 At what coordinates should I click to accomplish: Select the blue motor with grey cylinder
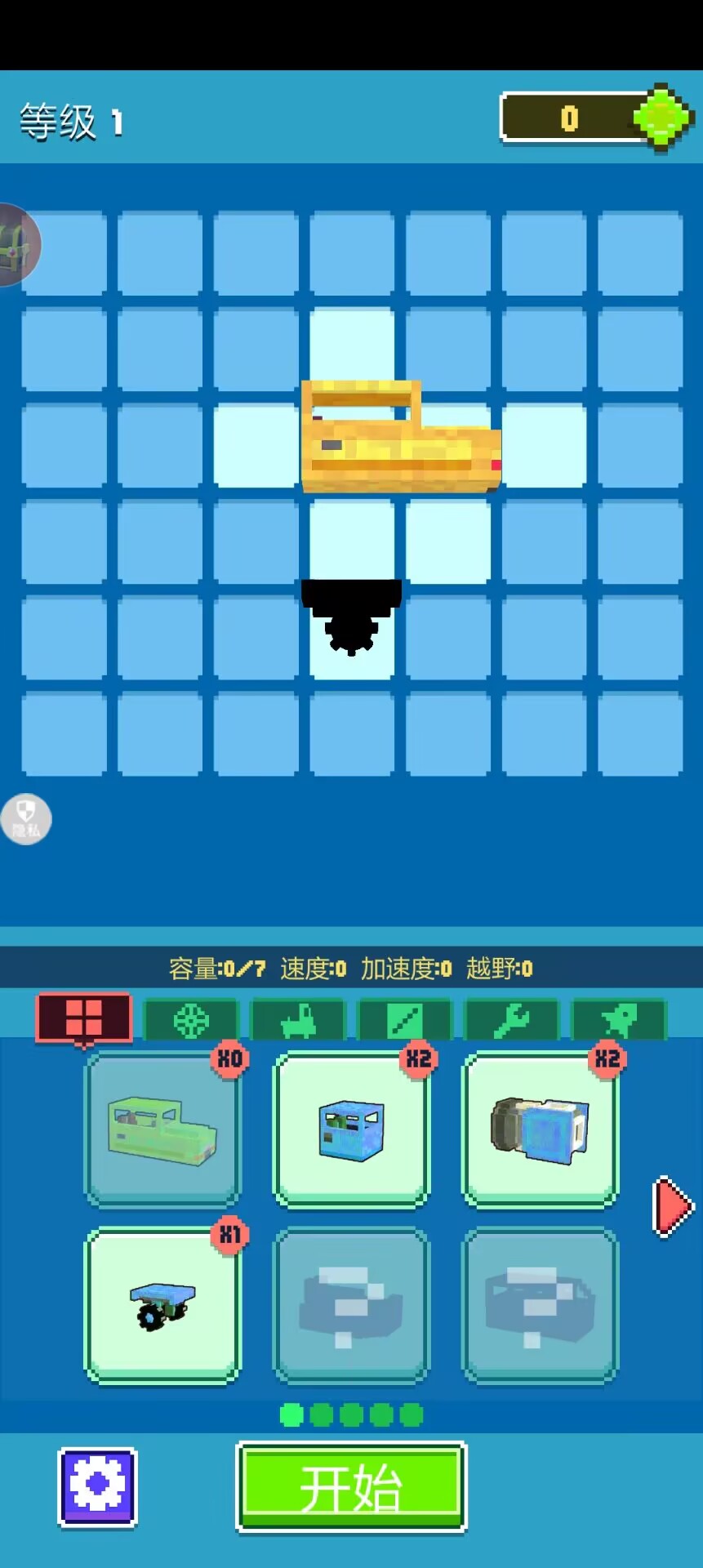click(540, 1130)
